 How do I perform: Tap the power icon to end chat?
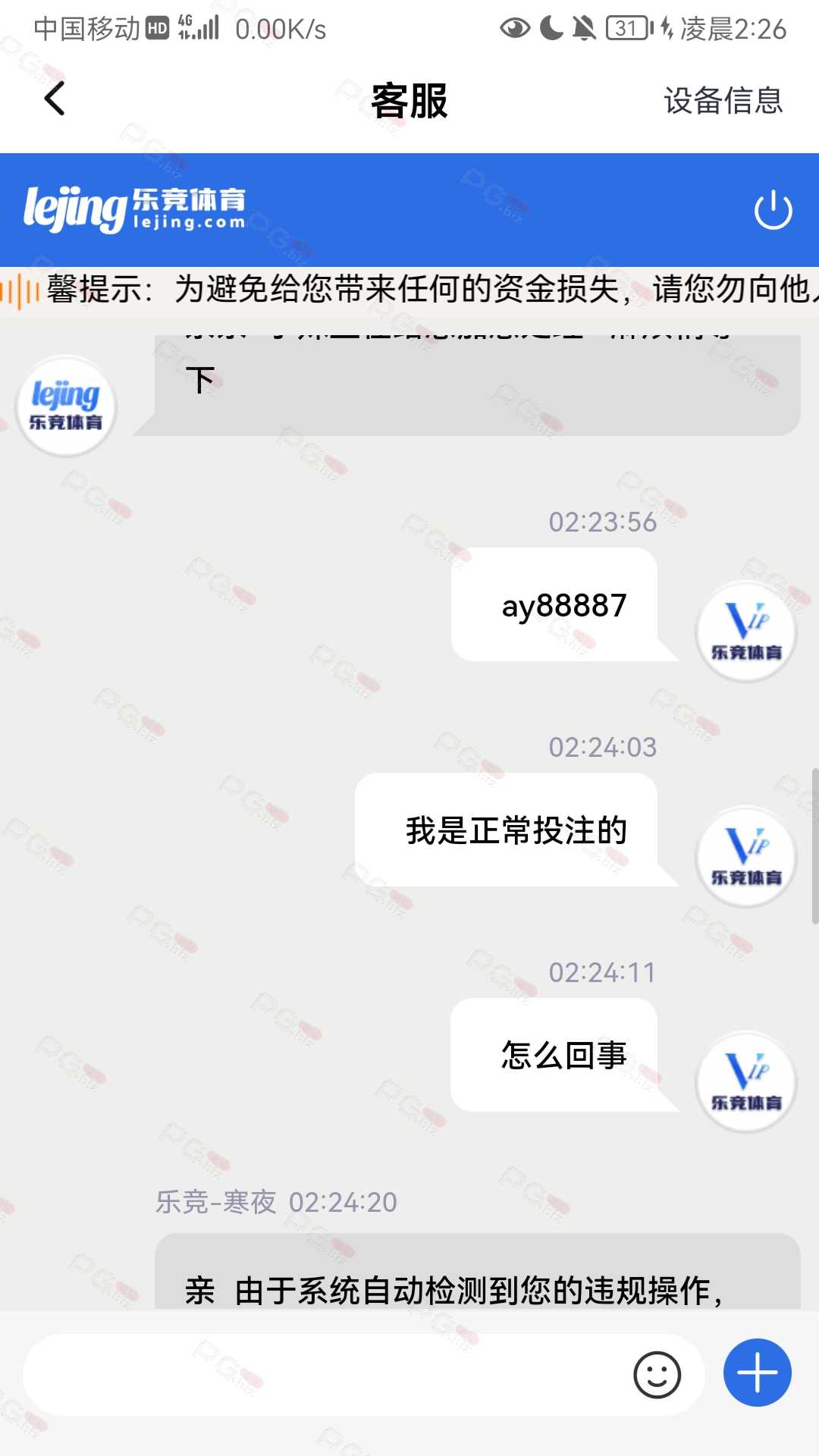coord(773,210)
